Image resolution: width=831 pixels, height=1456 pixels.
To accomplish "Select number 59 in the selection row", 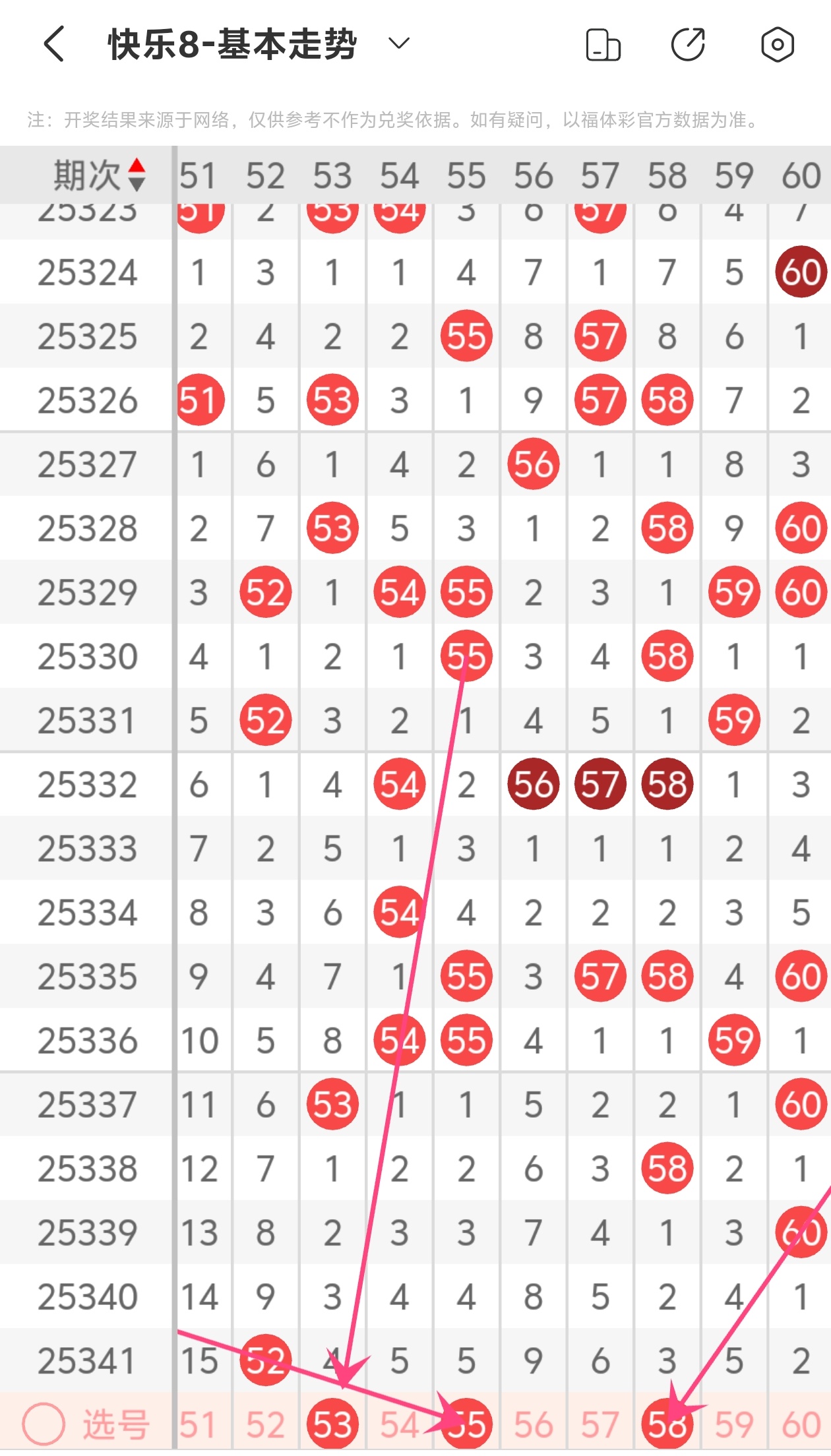I will (x=734, y=1424).
